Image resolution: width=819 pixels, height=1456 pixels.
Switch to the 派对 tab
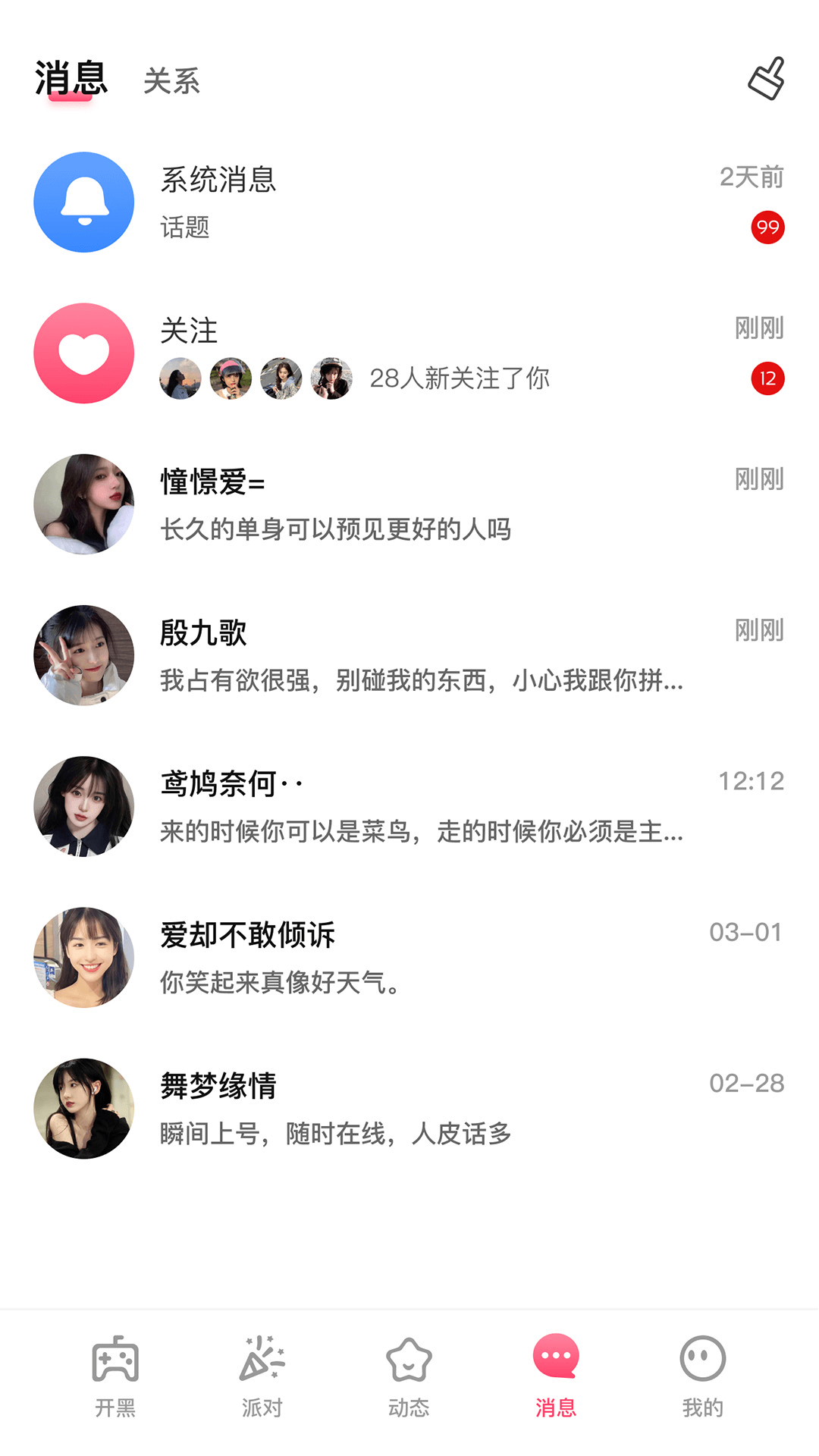click(262, 1376)
